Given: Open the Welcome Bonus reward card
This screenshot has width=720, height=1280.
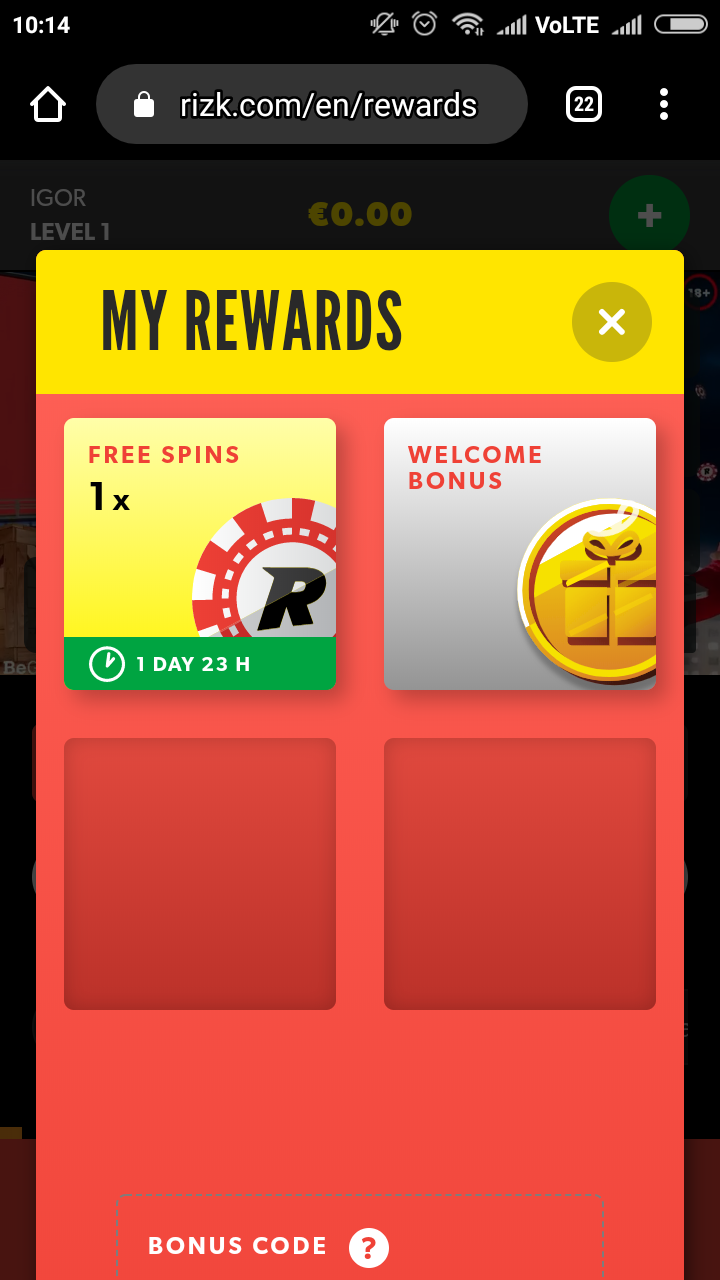Looking at the screenshot, I should click(x=520, y=553).
